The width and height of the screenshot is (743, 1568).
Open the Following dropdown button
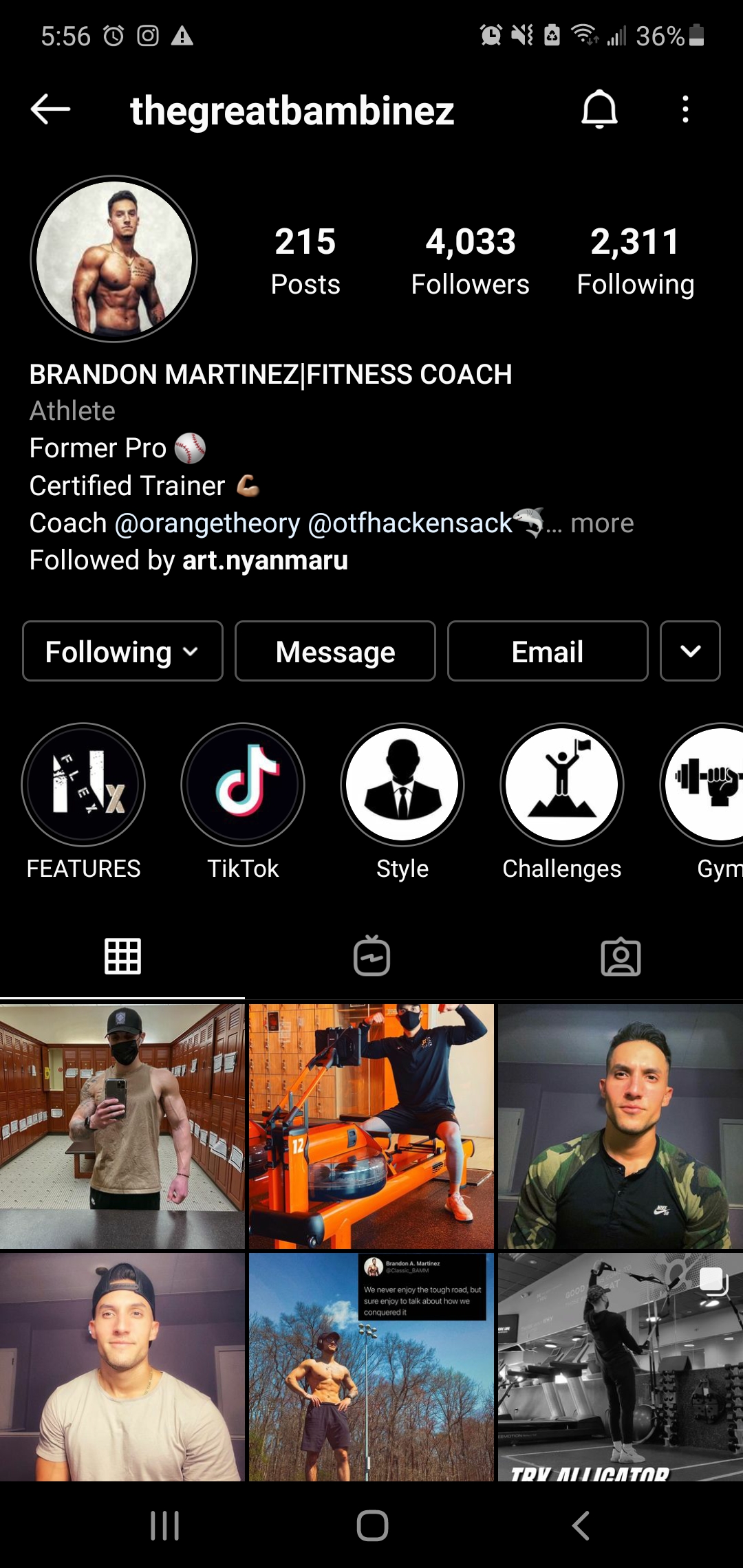click(122, 651)
